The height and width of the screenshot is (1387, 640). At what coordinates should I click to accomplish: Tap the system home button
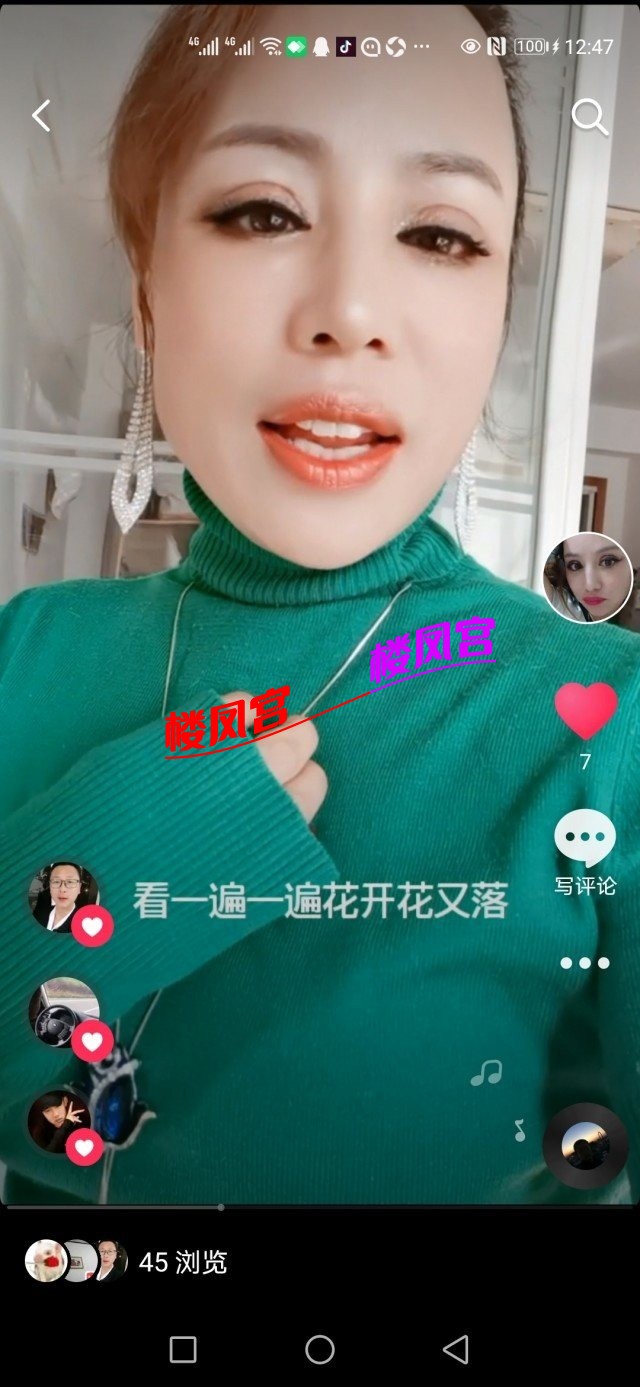pyautogui.click(x=320, y=1350)
